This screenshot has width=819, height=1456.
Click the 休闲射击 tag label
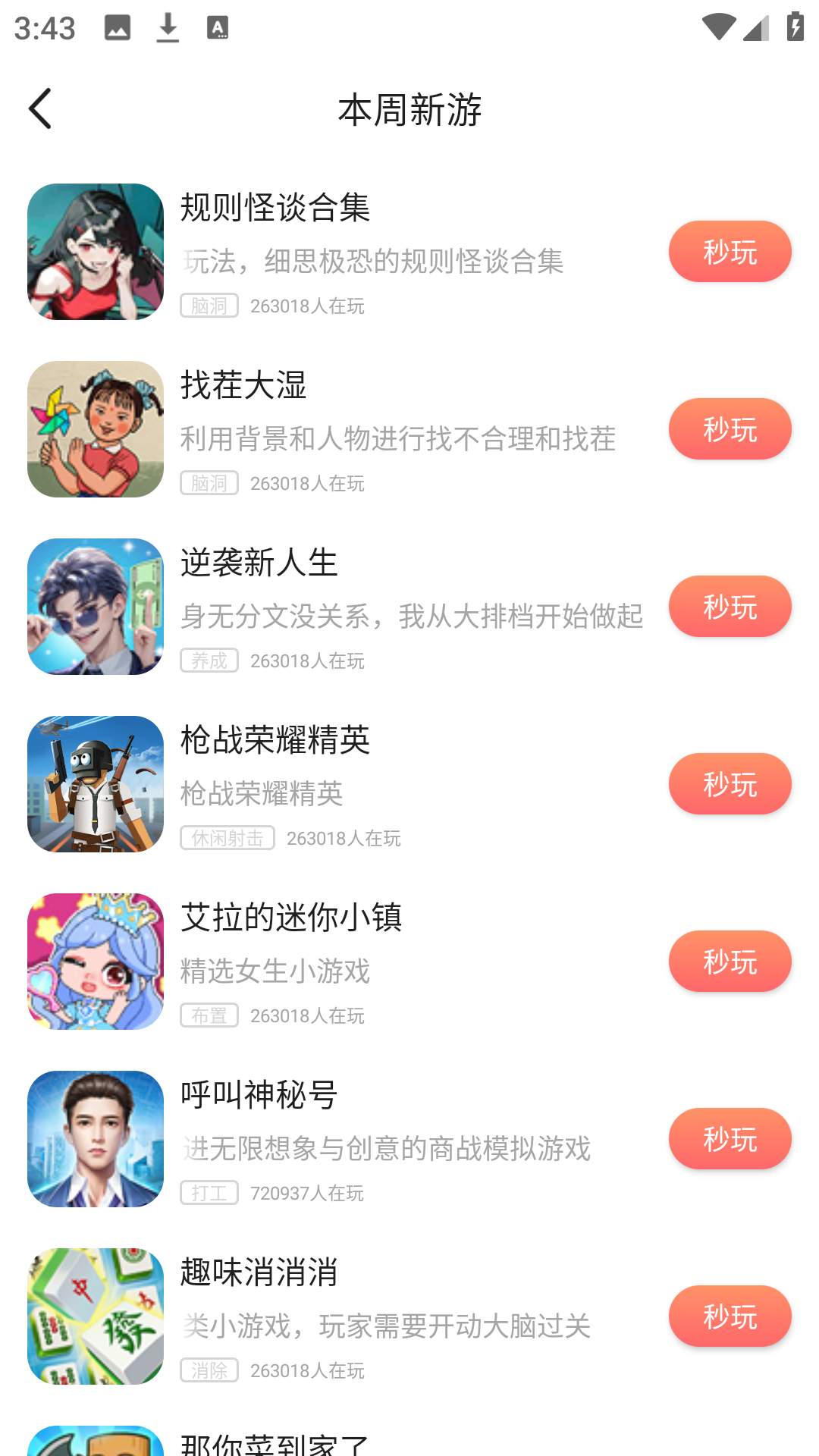[227, 838]
